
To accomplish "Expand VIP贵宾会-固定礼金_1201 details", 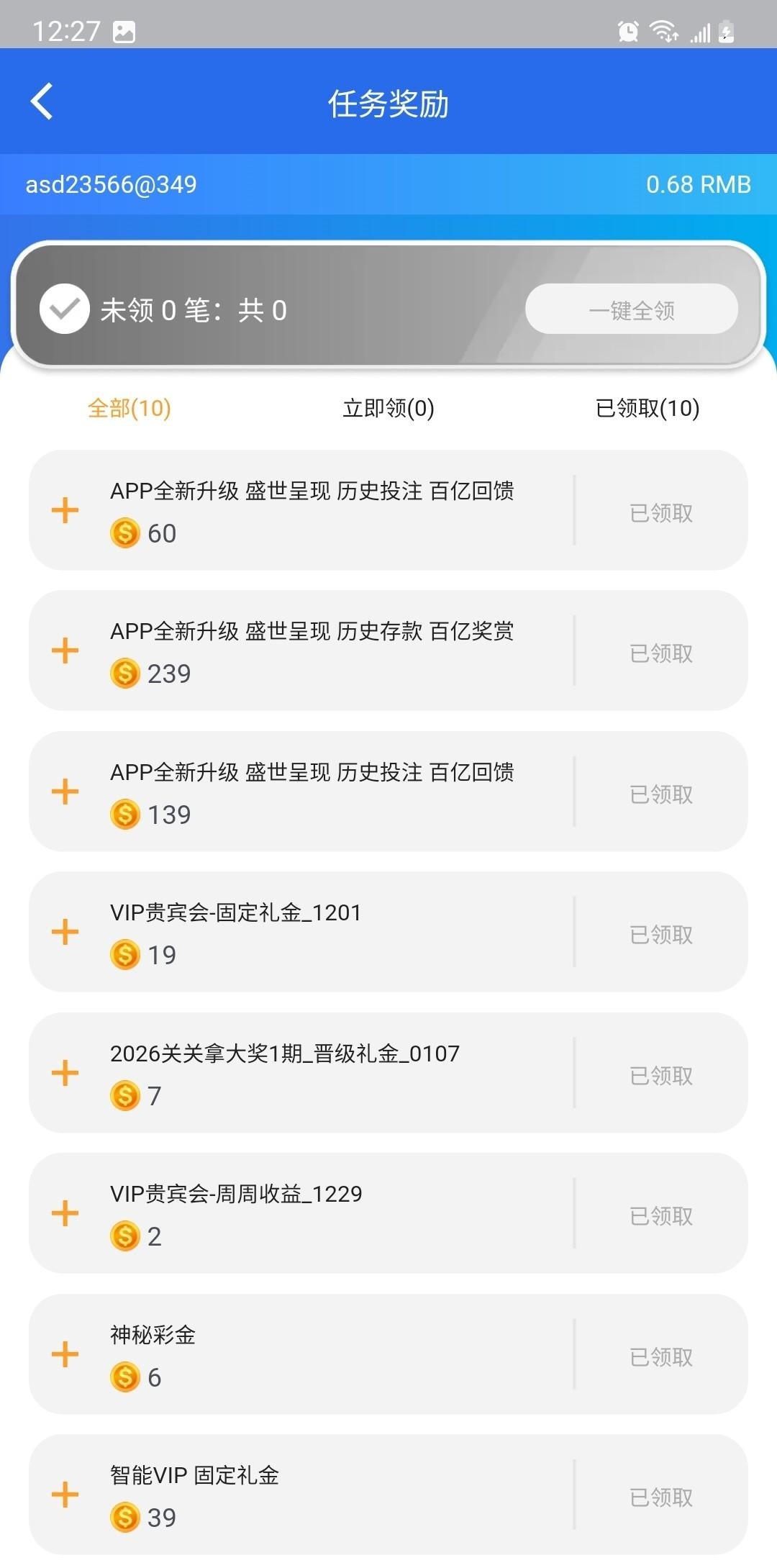I will click(x=65, y=933).
